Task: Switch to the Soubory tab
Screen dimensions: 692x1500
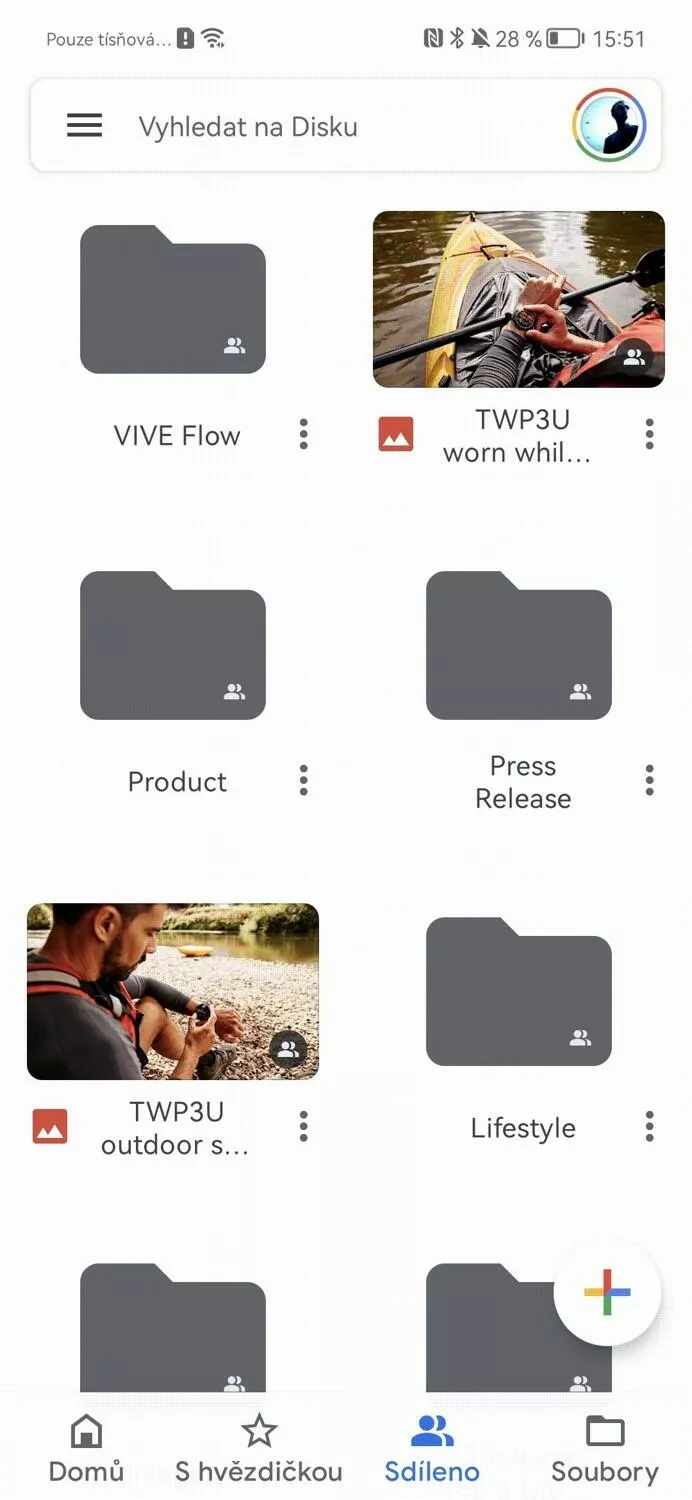Action: pos(605,1450)
